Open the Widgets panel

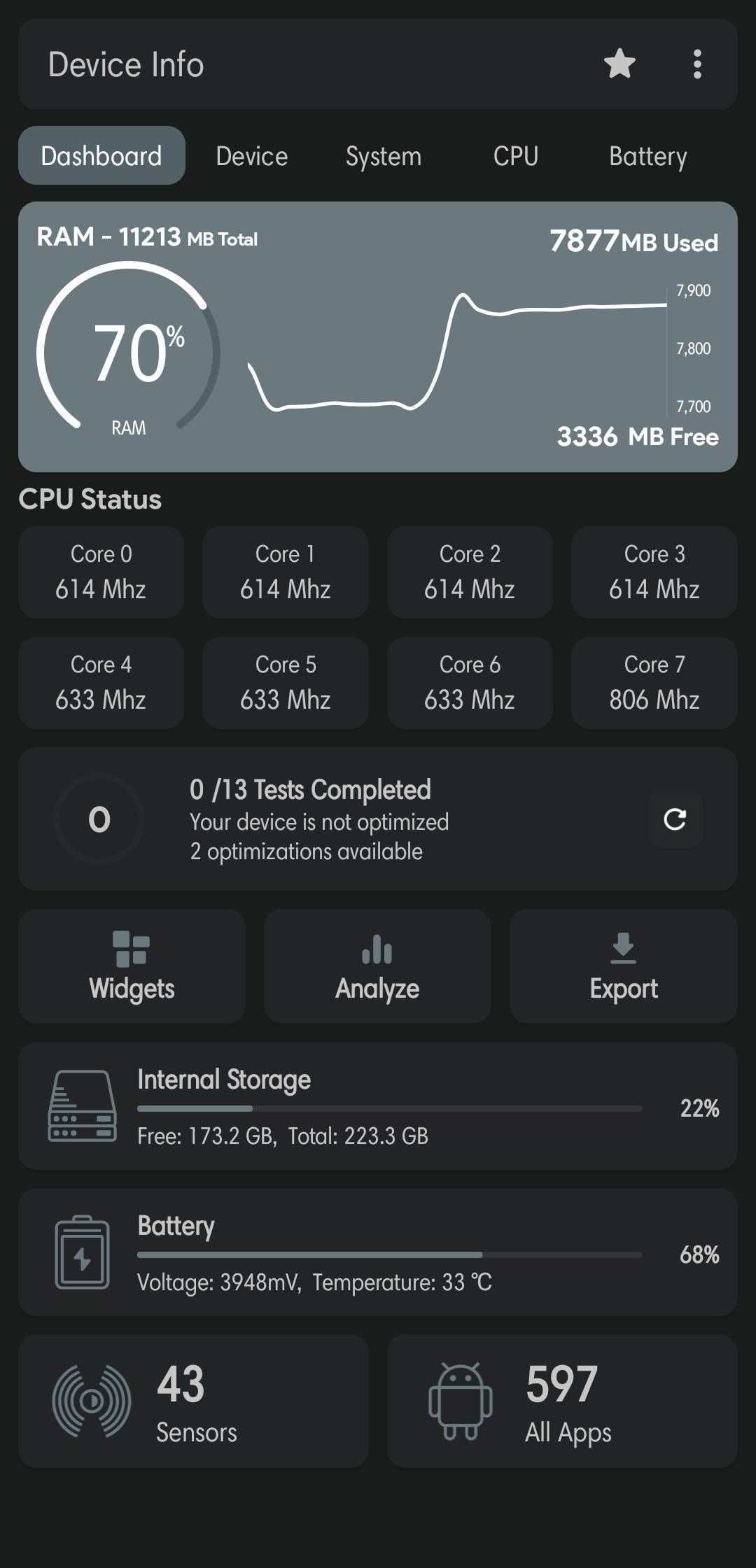coord(132,966)
